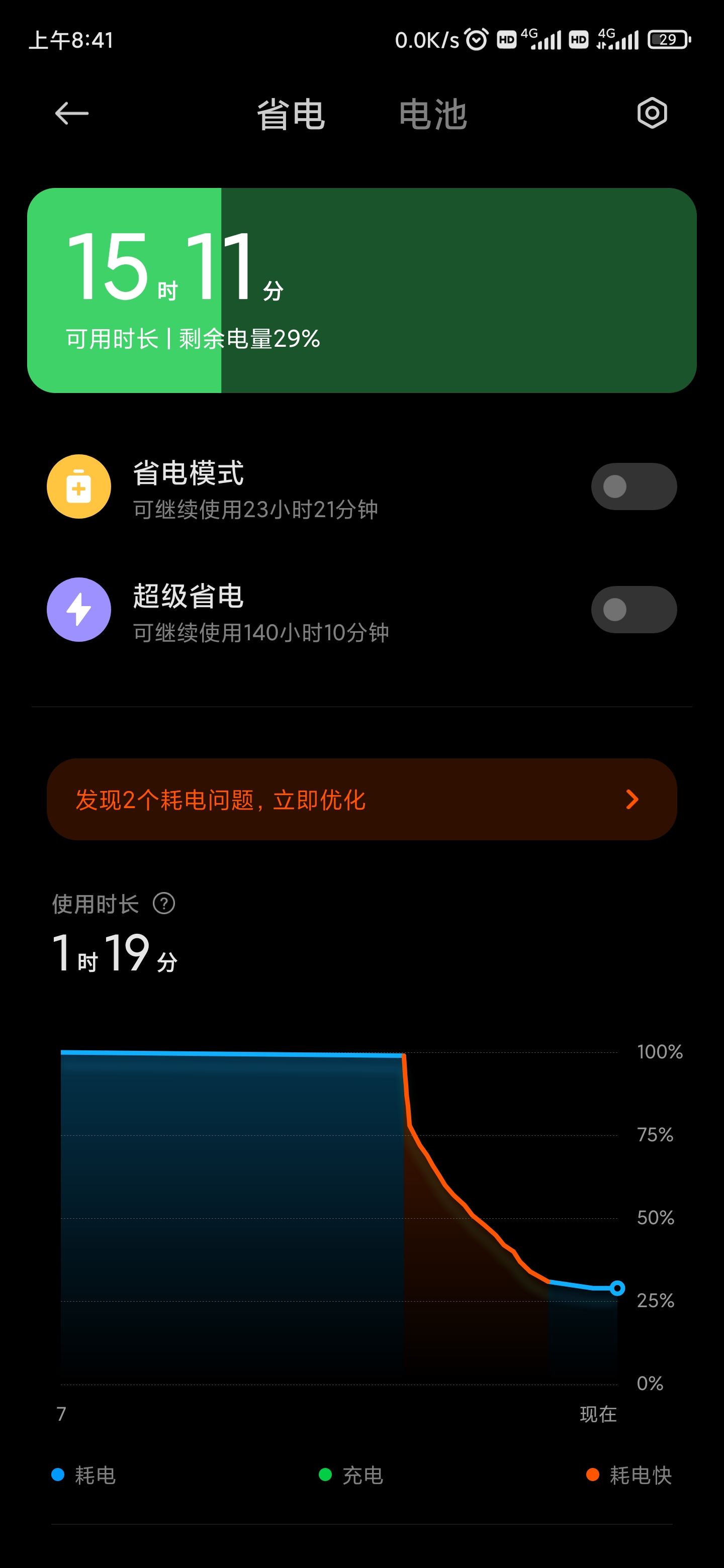Screen dimensions: 724x1568
Task: Go back using the arrow icon
Action: click(72, 113)
